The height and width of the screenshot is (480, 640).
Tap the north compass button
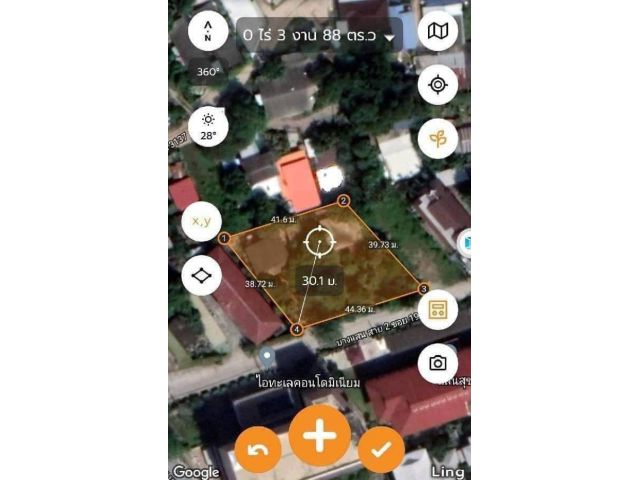(208, 31)
